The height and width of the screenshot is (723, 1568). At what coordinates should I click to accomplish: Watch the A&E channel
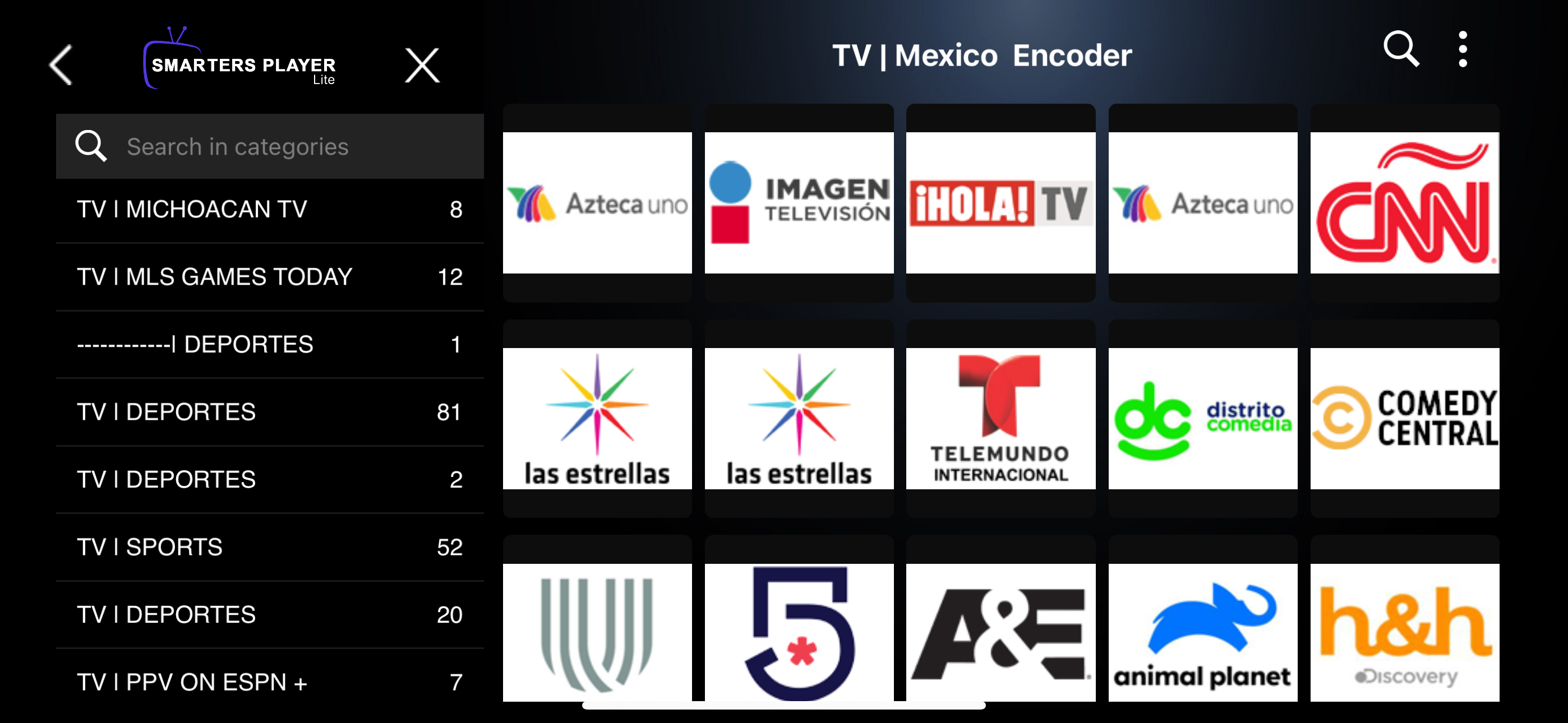[1000, 633]
